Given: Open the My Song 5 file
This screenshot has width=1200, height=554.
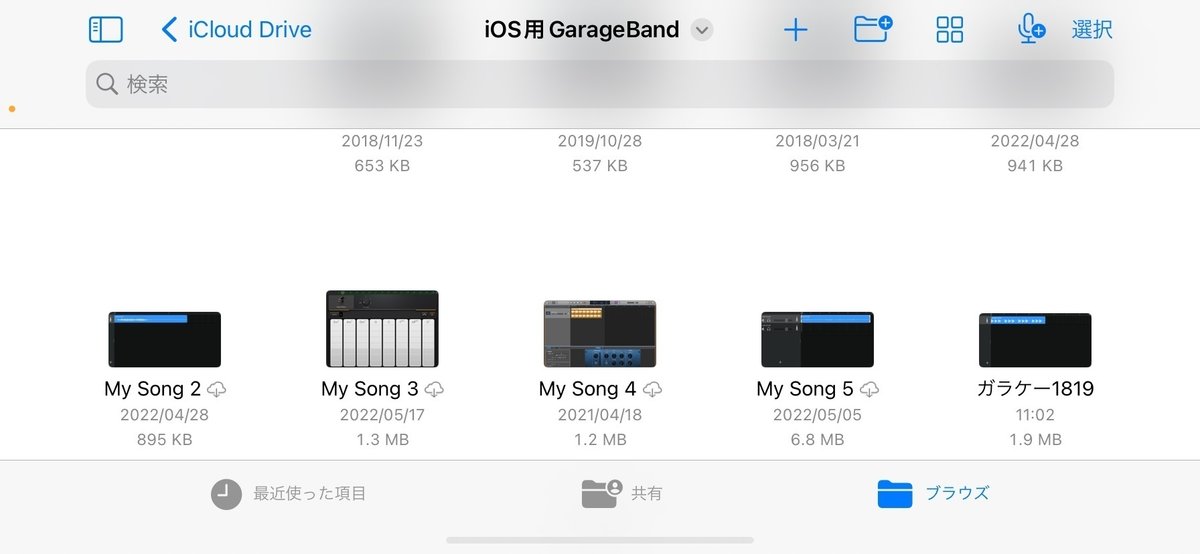Looking at the screenshot, I should pyautogui.click(x=817, y=340).
